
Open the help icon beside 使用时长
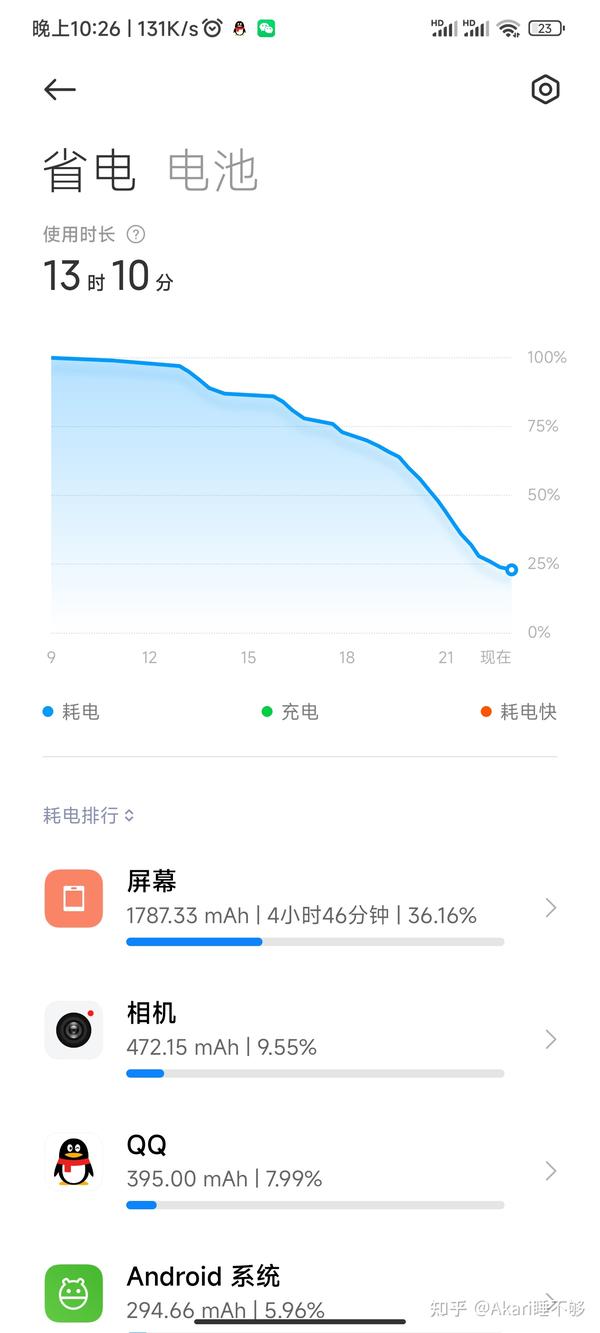(x=136, y=235)
